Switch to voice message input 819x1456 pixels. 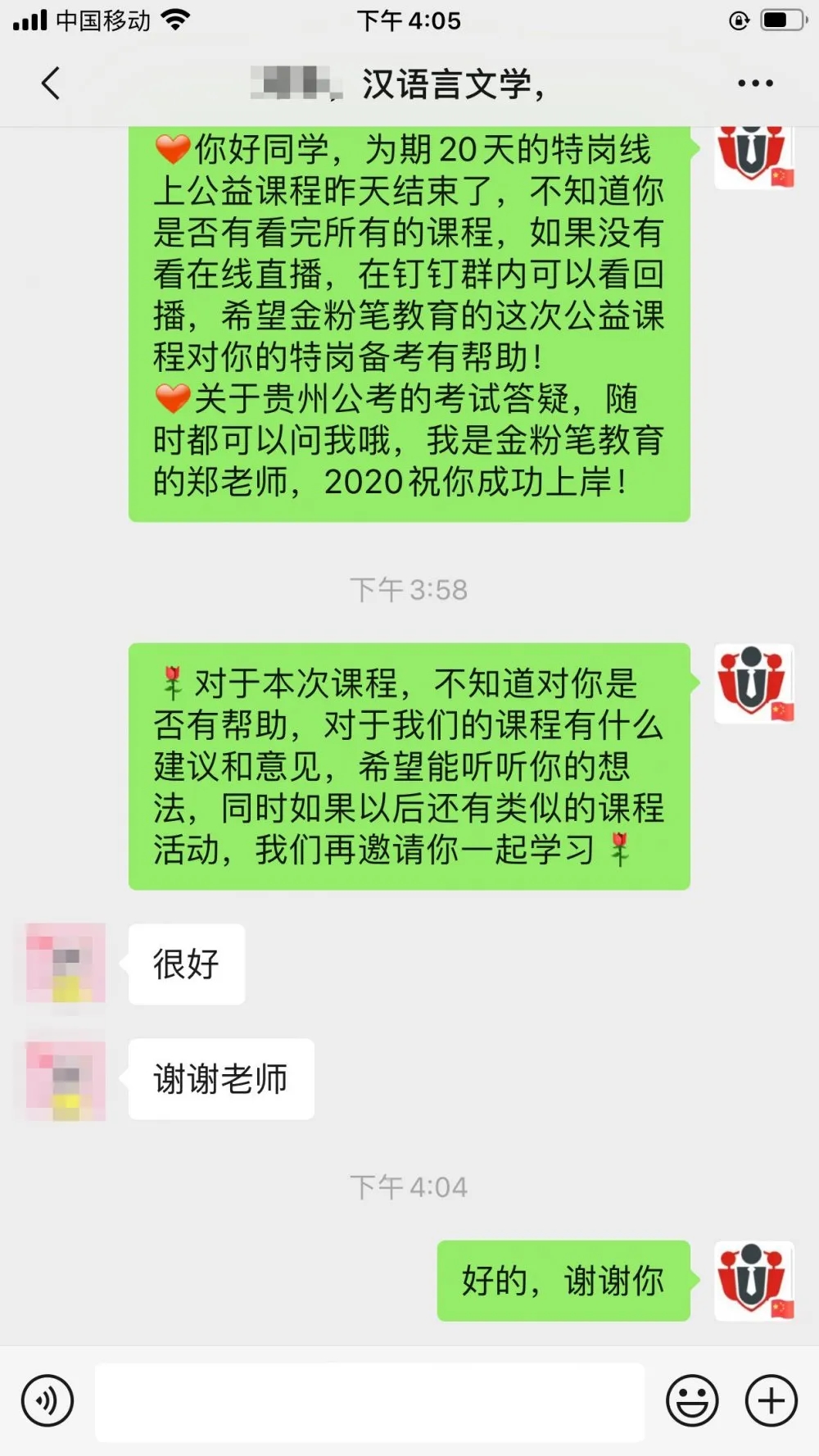point(48,1401)
